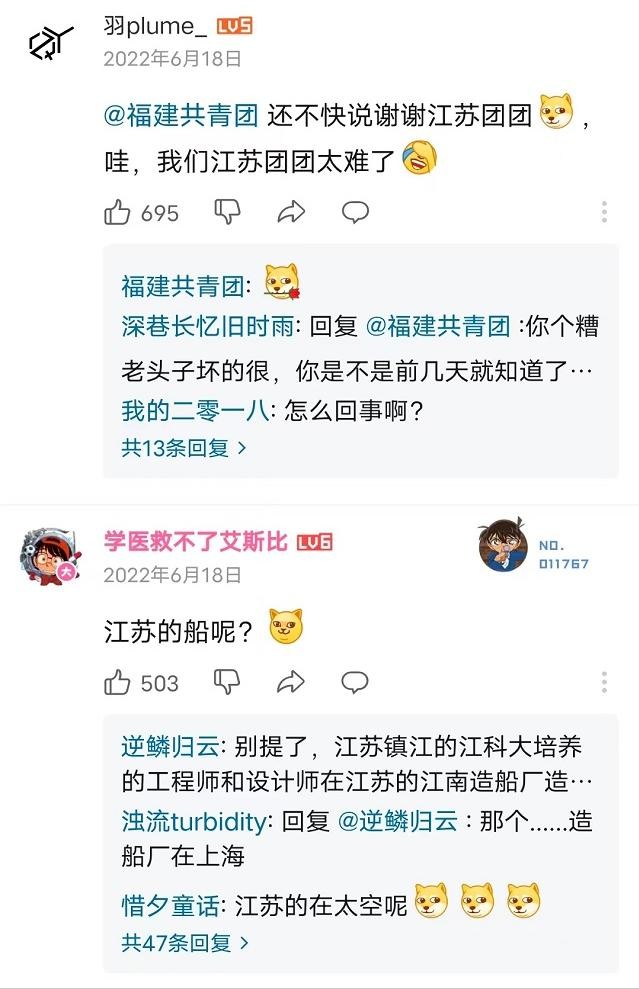
Task: Dislike 羽plume_'s comment
Action: 228,212
